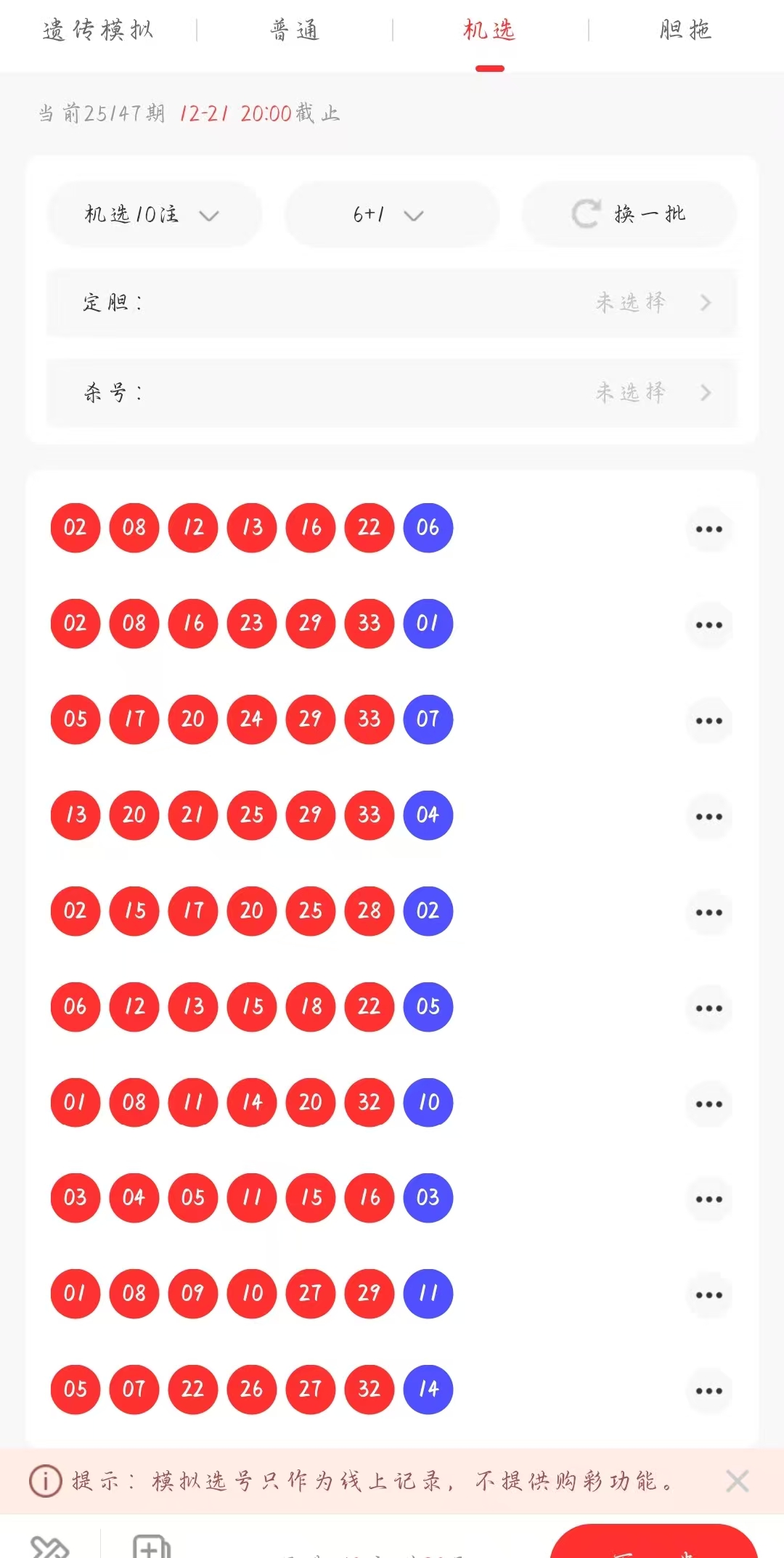Image resolution: width=784 pixels, height=1558 pixels.
Task: Open more options for the row ending in blue 02
Action: click(709, 913)
